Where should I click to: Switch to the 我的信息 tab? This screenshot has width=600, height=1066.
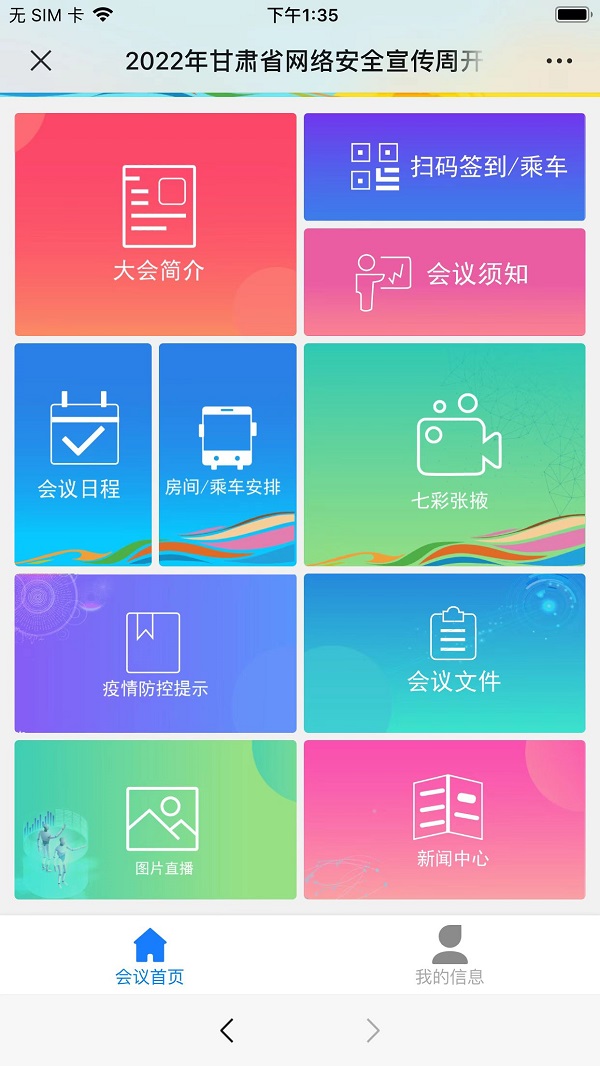pos(449,956)
